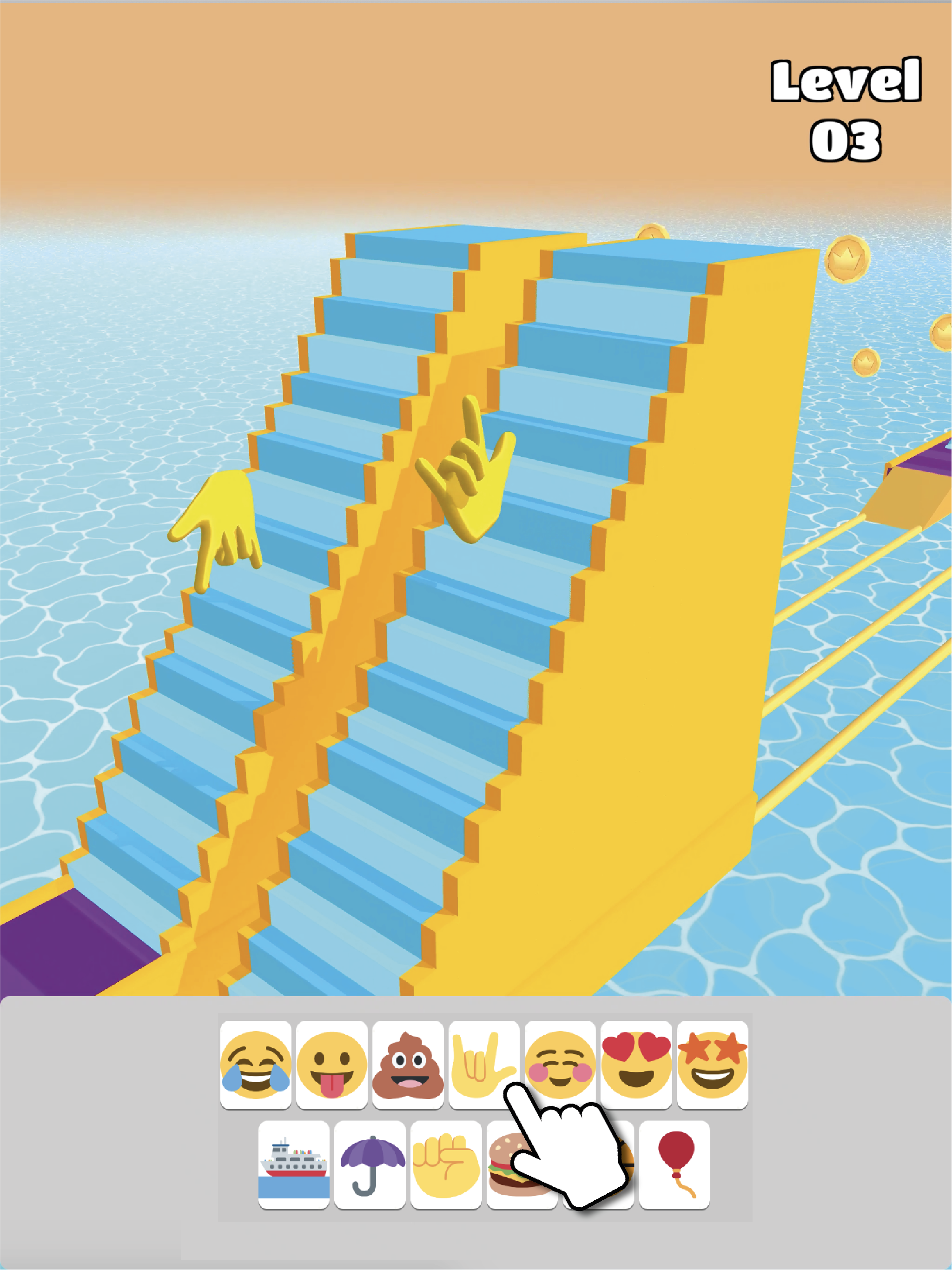
Task: Select the ferry boat emoji
Action: click(x=295, y=1165)
